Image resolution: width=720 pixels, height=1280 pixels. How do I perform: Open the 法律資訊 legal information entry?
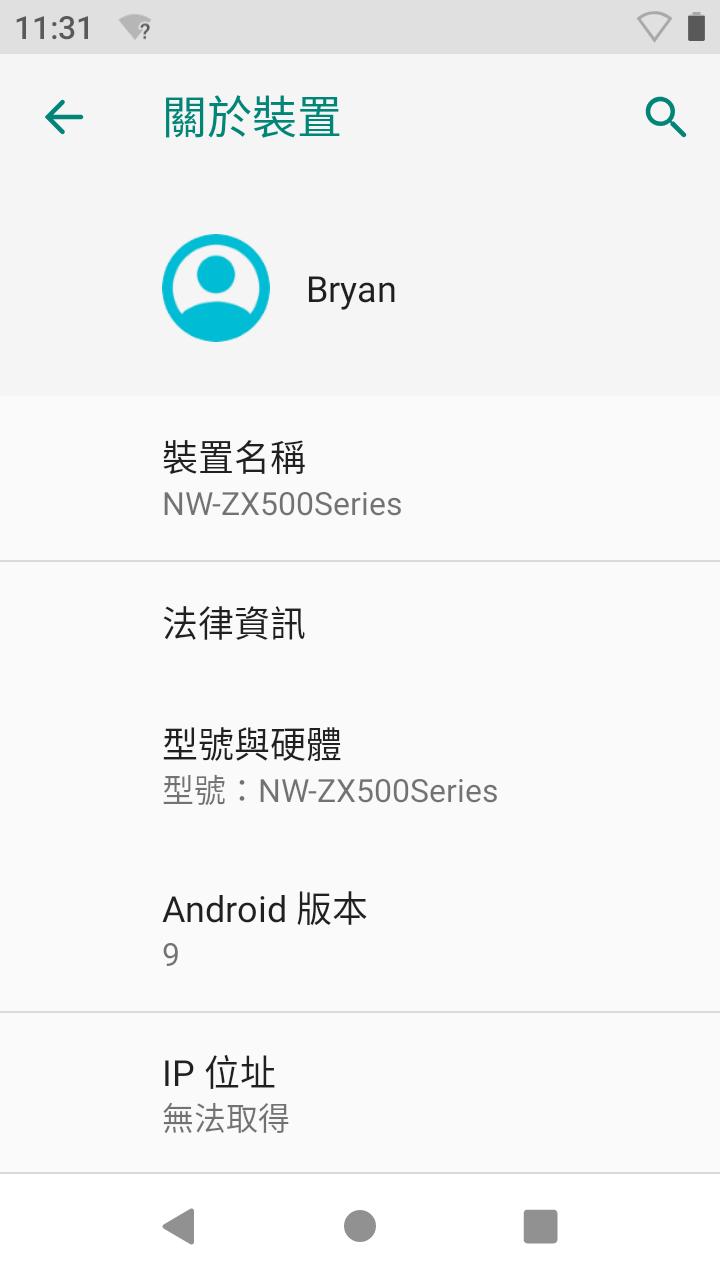tap(236, 624)
